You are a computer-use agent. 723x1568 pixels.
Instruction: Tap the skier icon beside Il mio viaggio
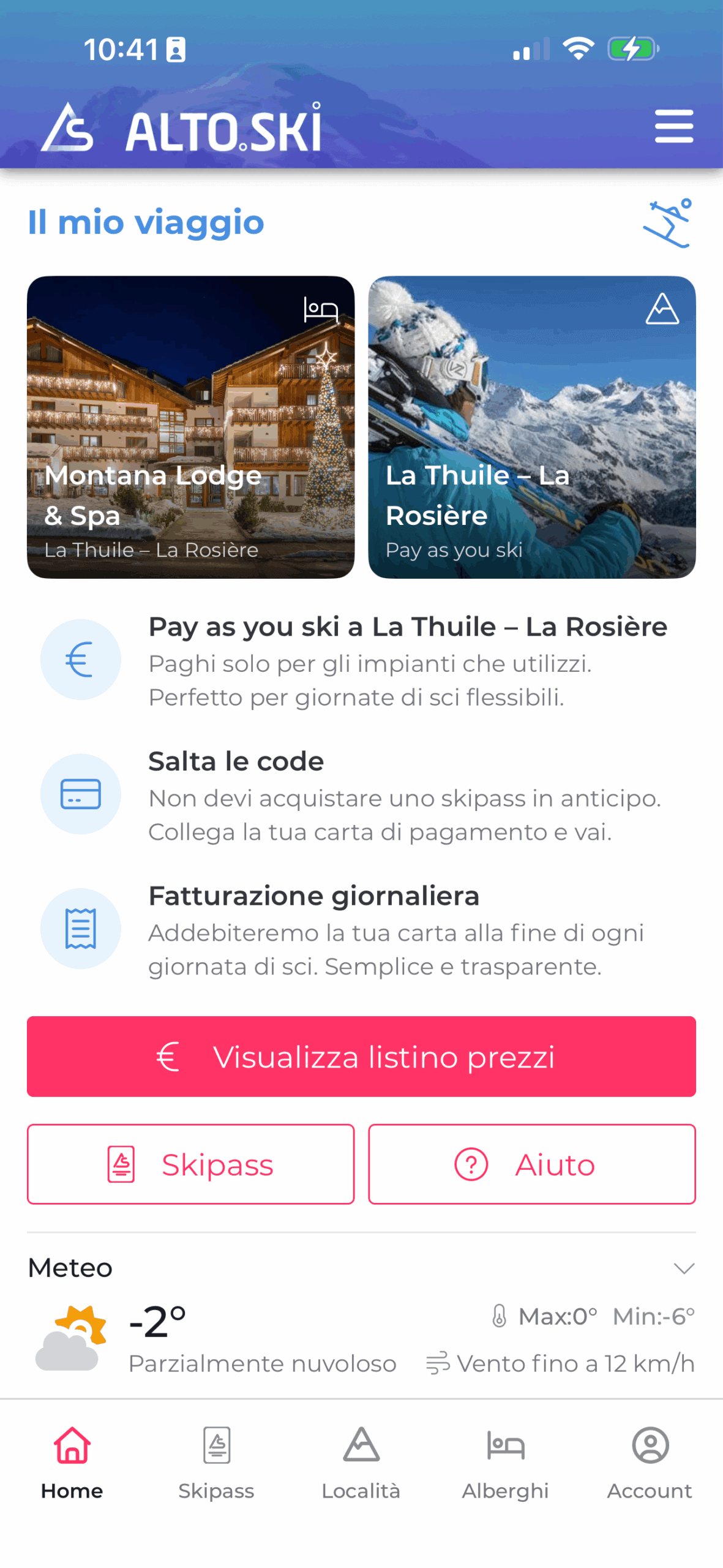pyautogui.click(x=667, y=223)
